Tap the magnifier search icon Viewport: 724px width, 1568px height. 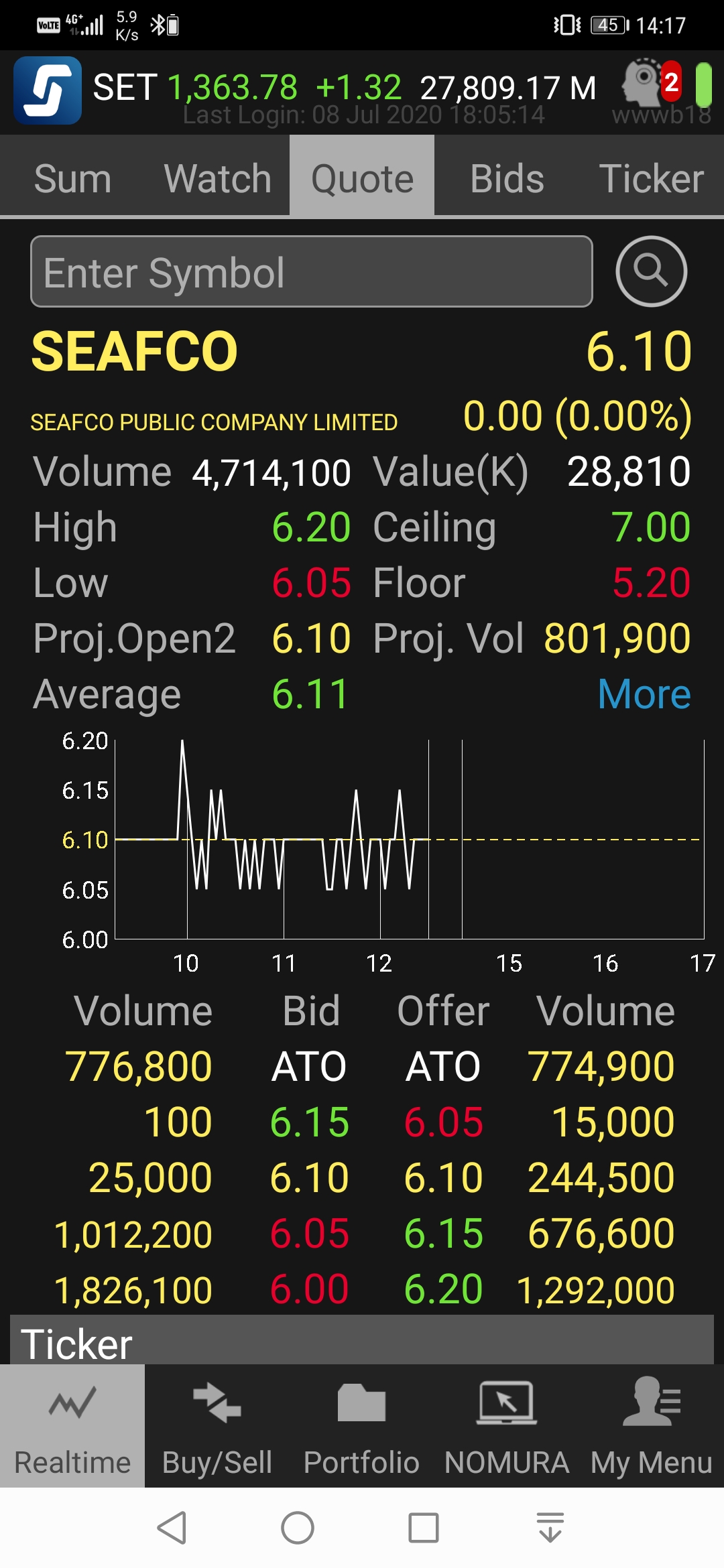point(651,271)
